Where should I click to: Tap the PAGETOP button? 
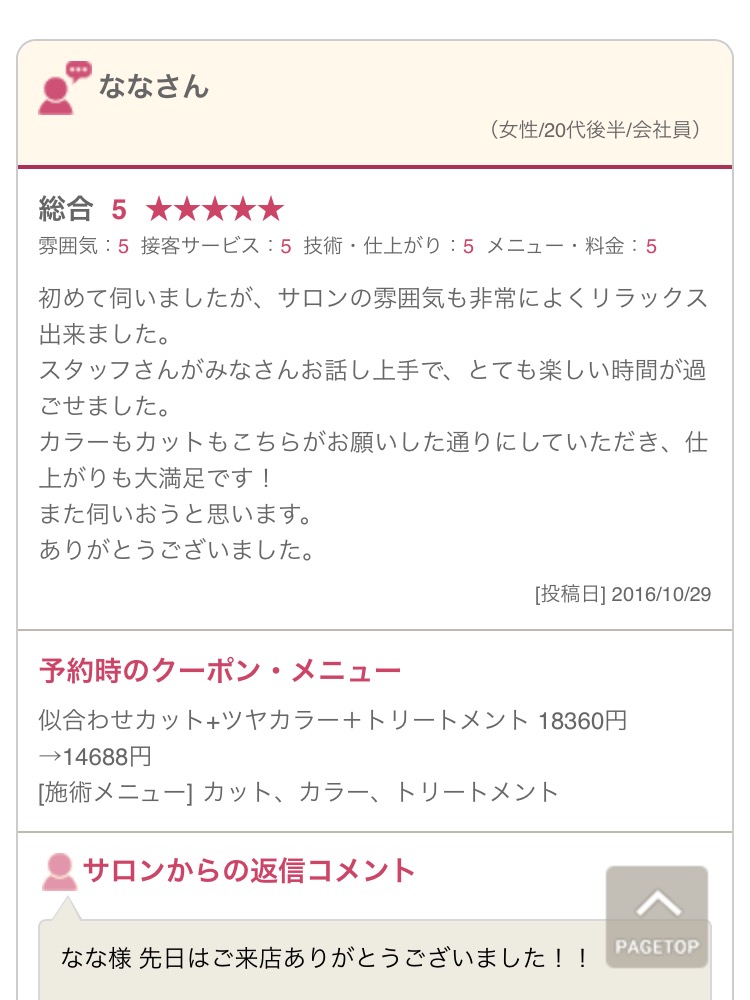pos(657,916)
